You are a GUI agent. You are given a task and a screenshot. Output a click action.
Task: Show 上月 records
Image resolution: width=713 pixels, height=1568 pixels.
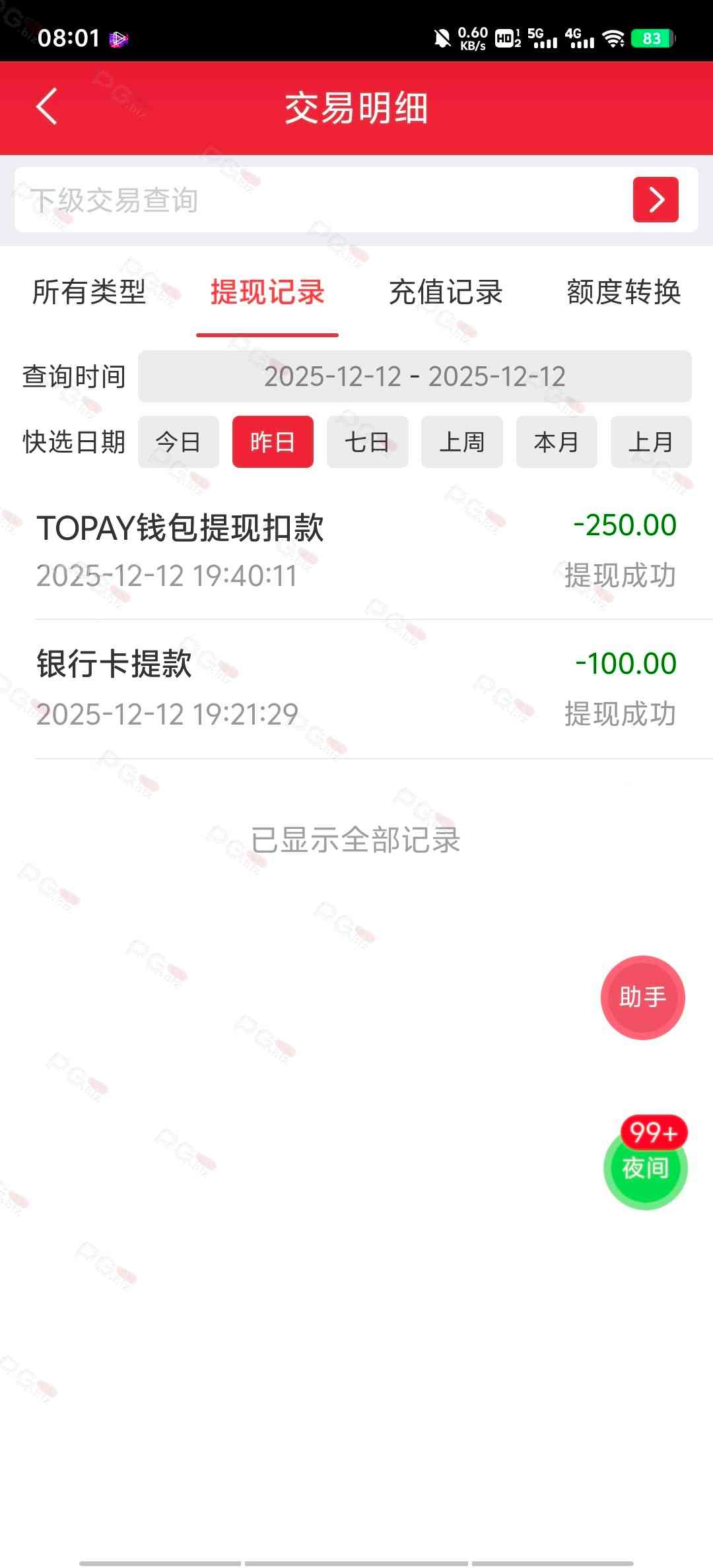click(650, 442)
